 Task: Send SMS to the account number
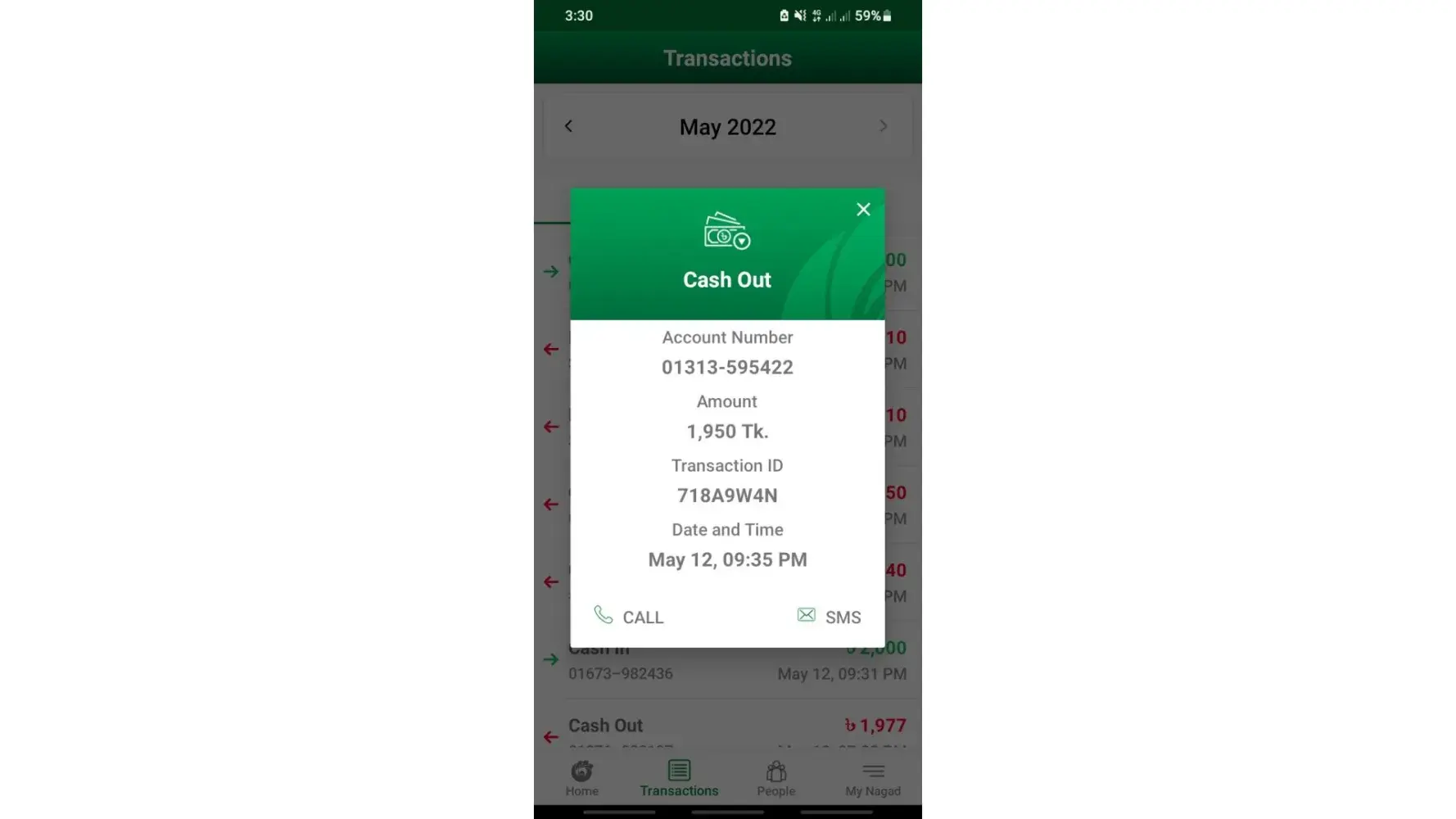829,617
